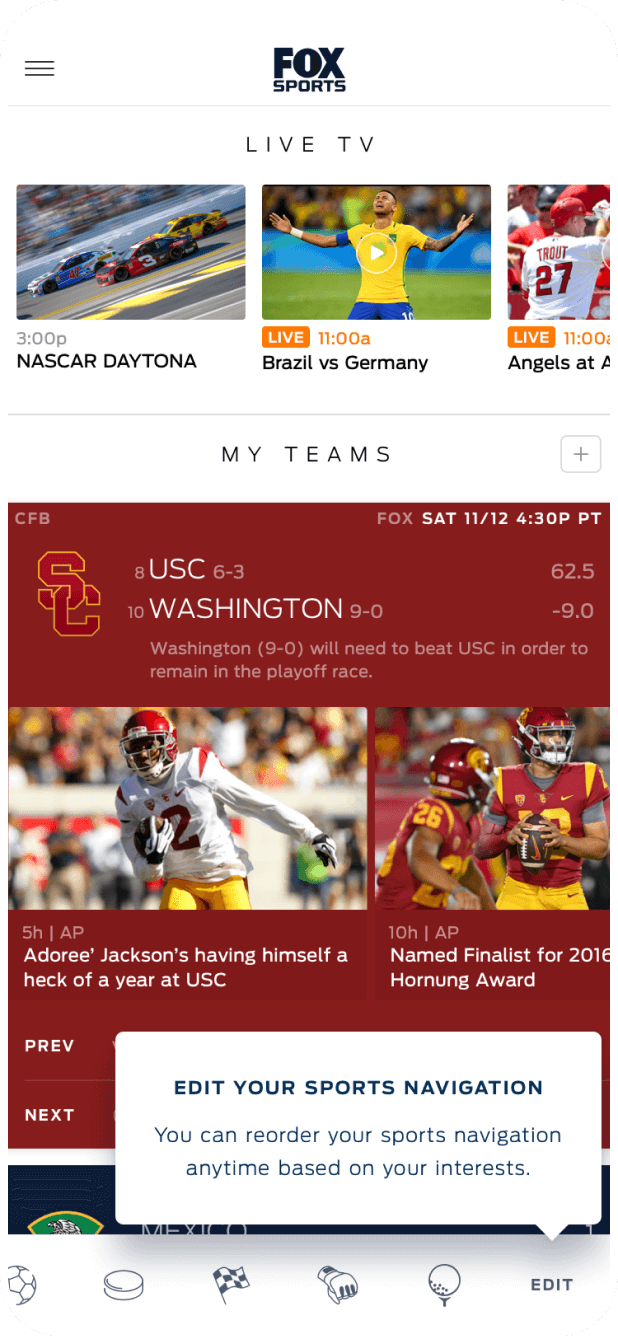Open the hamburger menu
Image resolution: width=618 pixels, height=1337 pixels.
click(x=40, y=68)
